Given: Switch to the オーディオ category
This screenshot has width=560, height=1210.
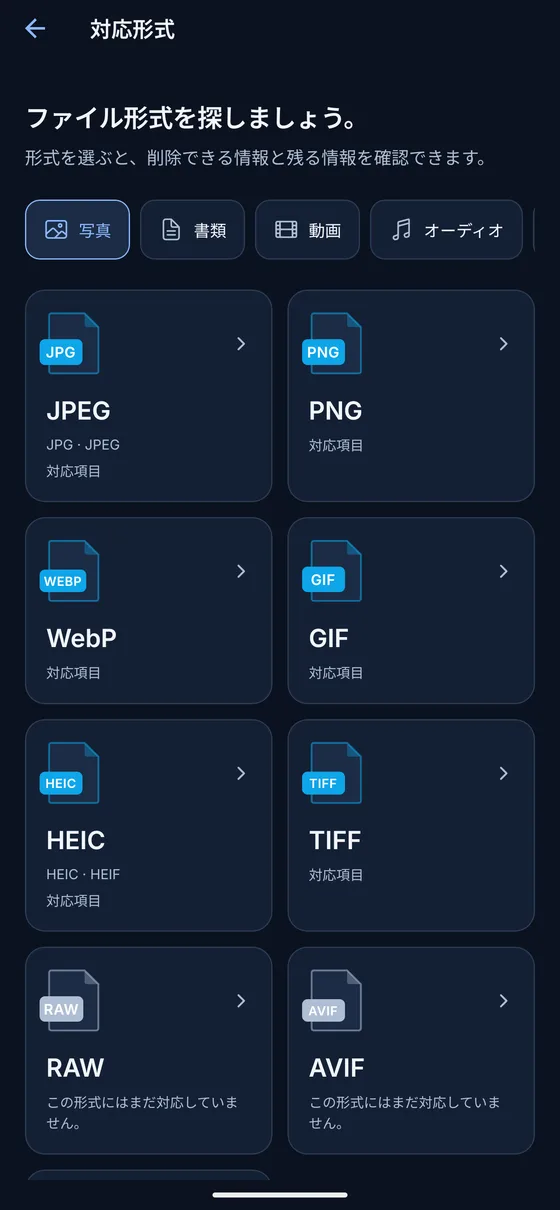Looking at the screenshot, I should [446, 230].
